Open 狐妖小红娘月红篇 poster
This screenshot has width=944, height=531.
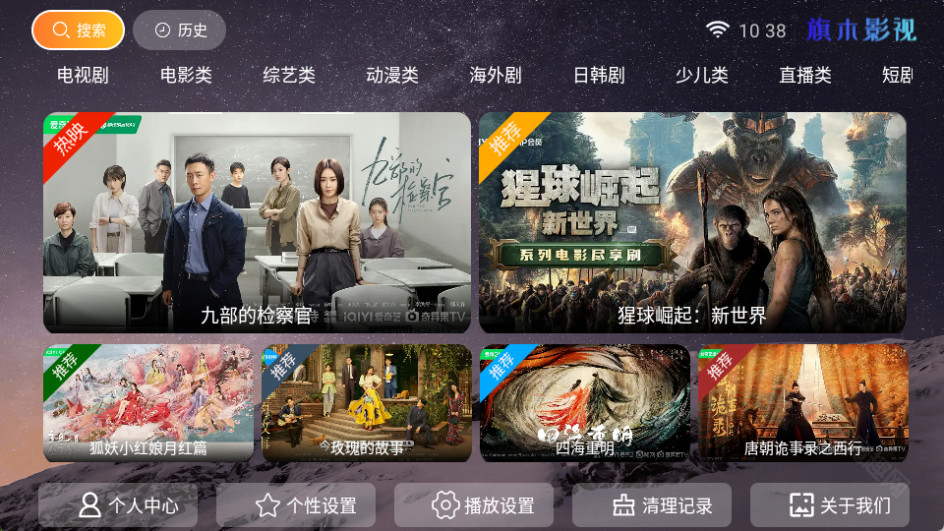[148, 403]
